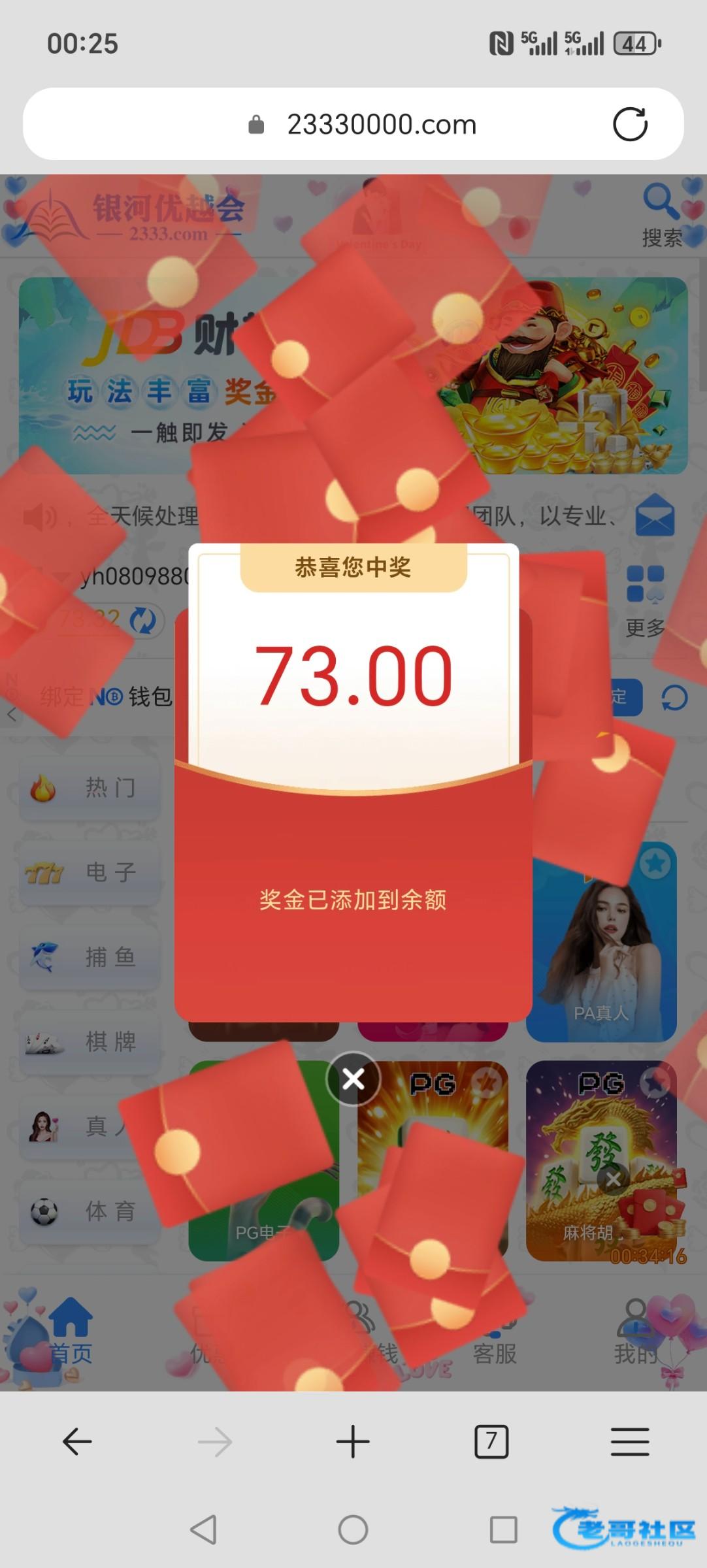Open the browser hamburger menu
Image resolution: width=707 pixels, height=1568 pixels.
[630, 1441]
